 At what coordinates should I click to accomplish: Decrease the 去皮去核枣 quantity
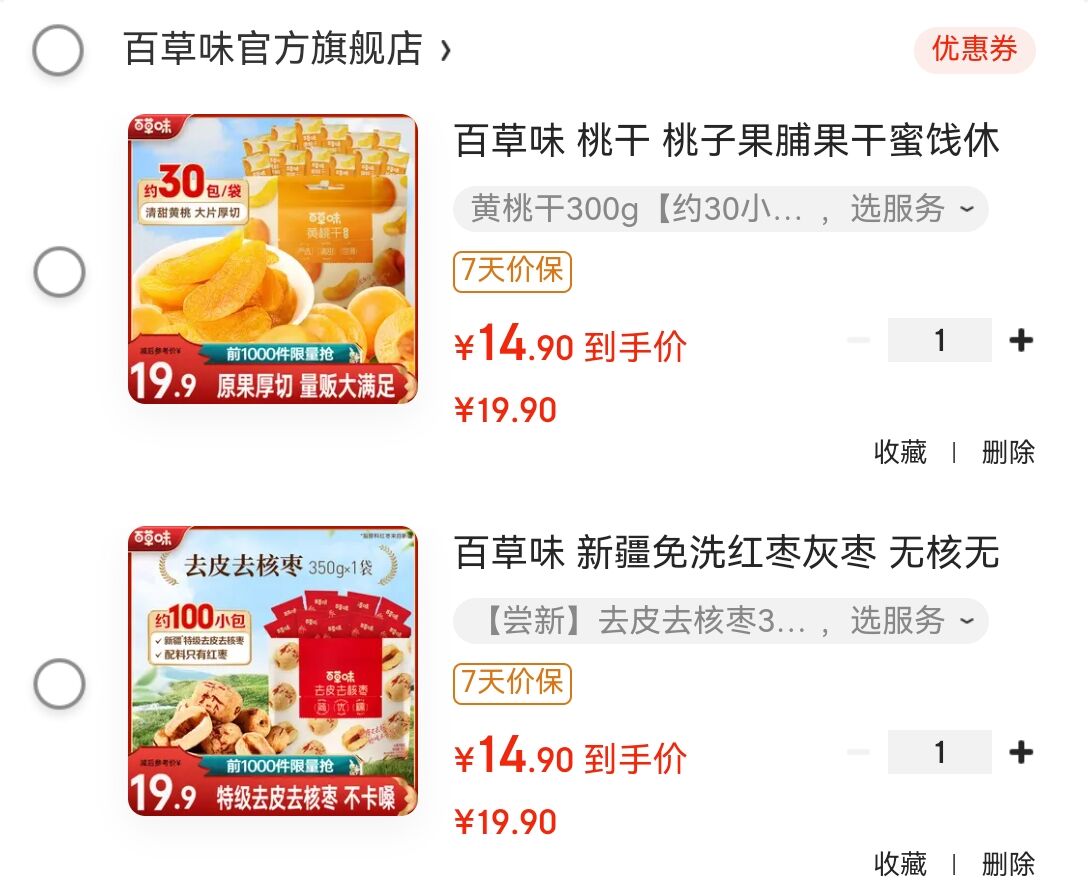(x=858, y=753)
